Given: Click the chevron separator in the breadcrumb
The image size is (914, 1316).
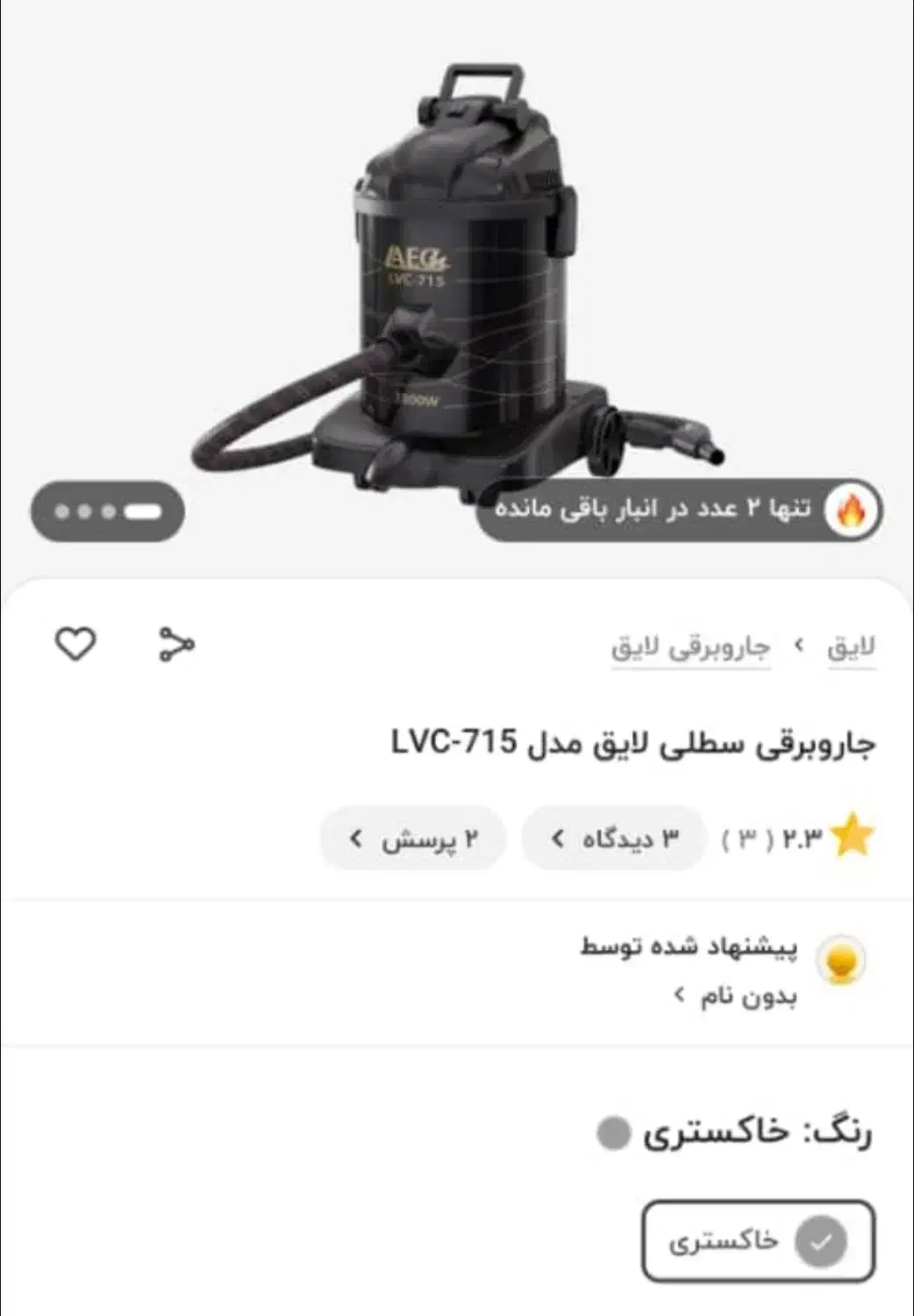Looking at the screenshot, I should (x=800, y=642).
